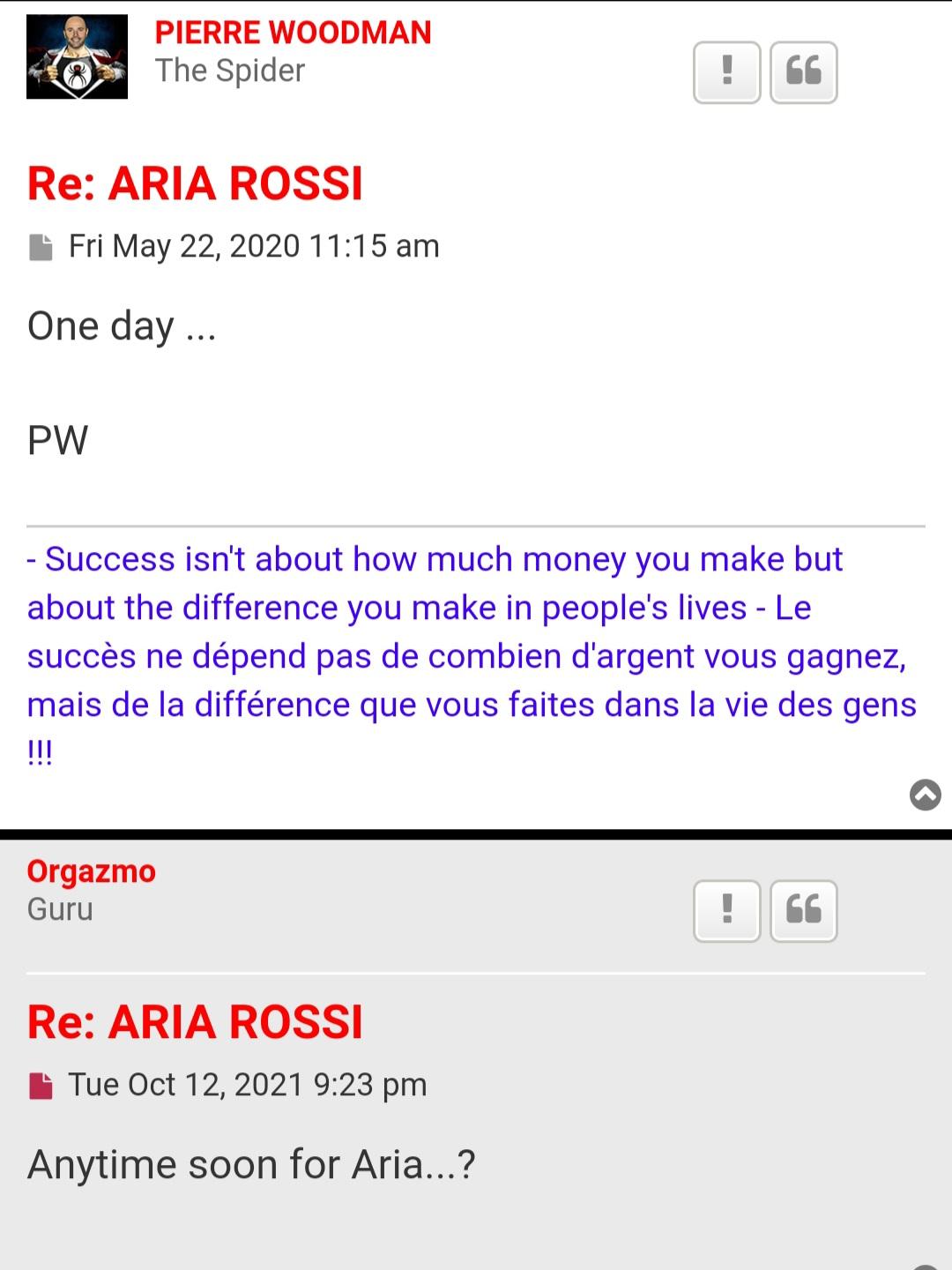
Task: View Orgazmo's user profile
Action: pos(92,871)
